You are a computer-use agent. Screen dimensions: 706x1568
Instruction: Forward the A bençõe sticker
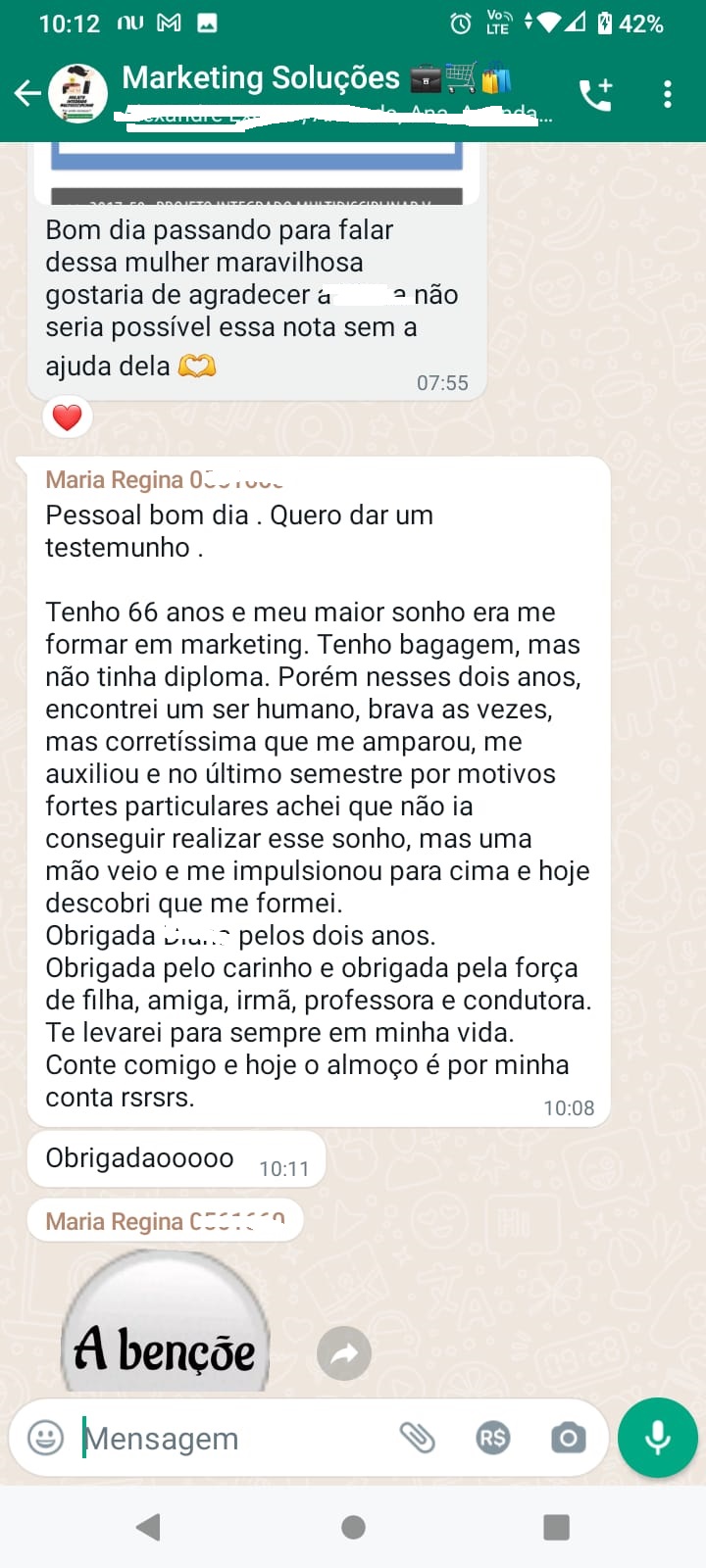[x=344, y=1353]
